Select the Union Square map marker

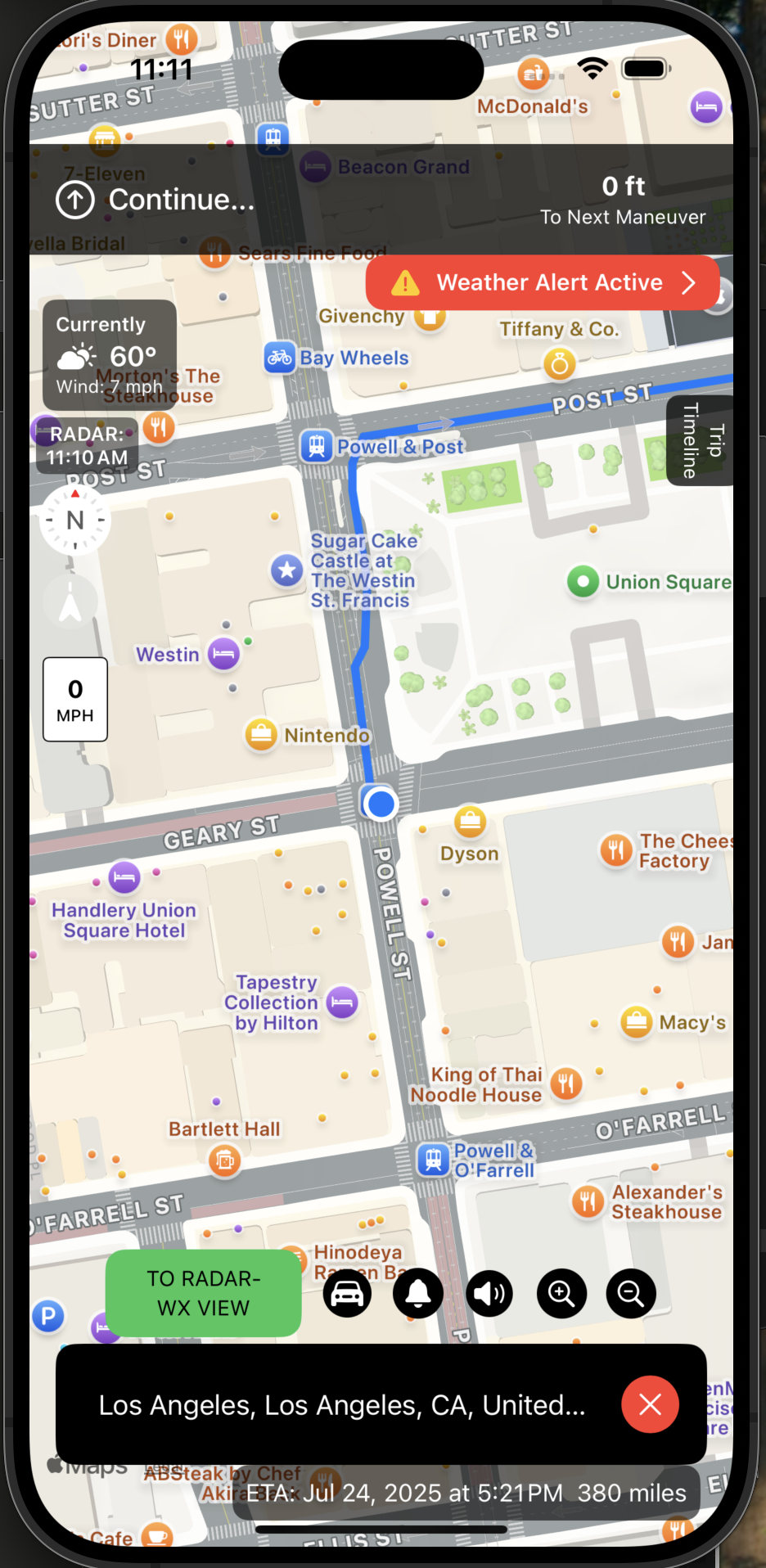click(x=583, y=583)
